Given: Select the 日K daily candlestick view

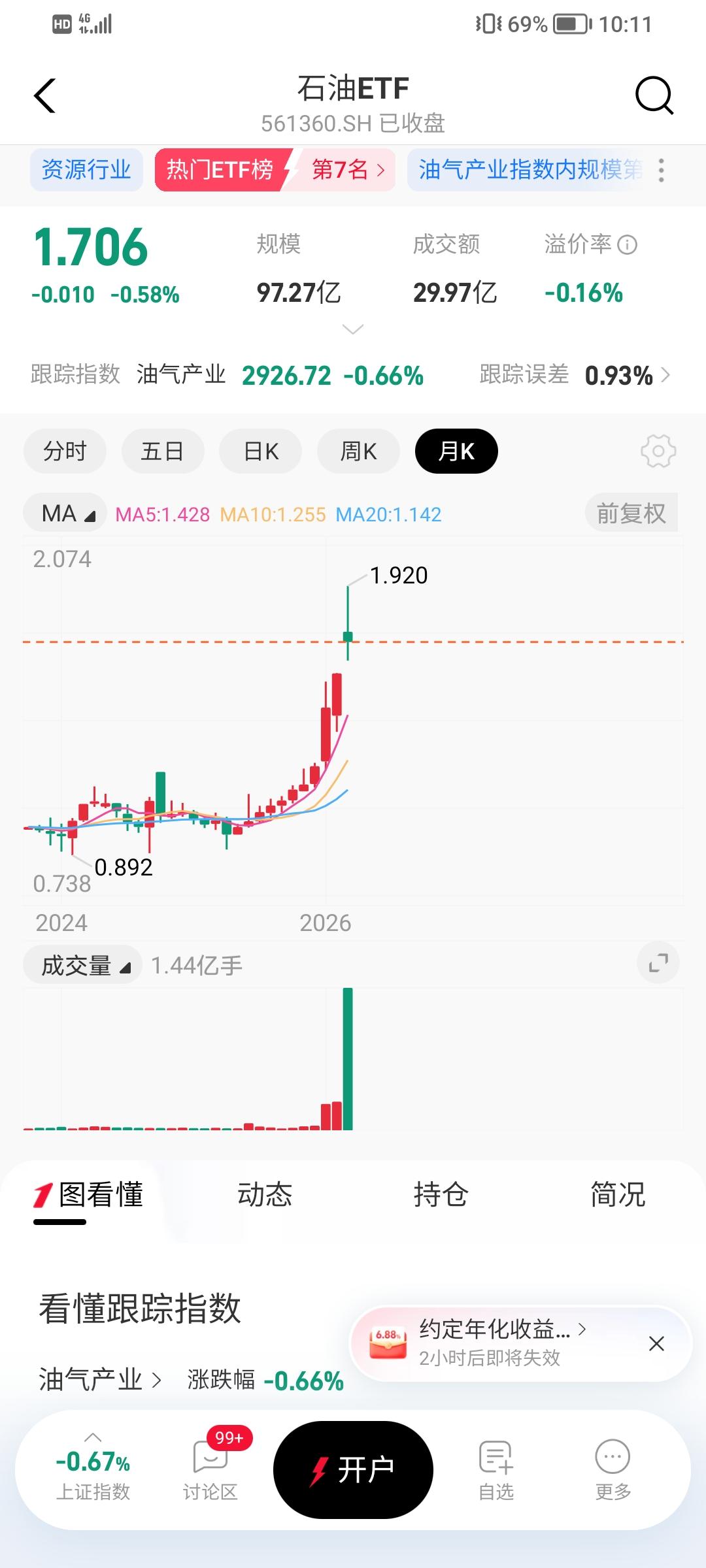Looking at the screenshot, I should click(260, 450).
